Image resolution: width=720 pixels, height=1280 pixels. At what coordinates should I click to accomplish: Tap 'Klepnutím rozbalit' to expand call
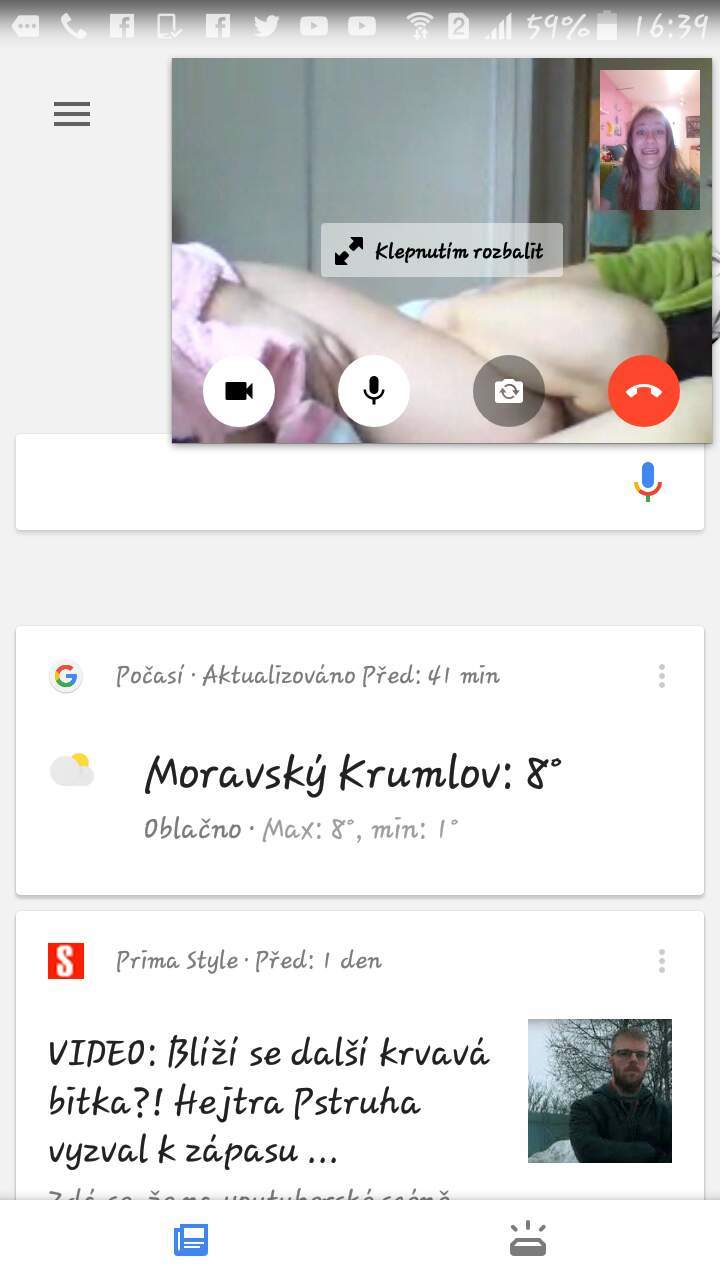(x=442, y=250)
